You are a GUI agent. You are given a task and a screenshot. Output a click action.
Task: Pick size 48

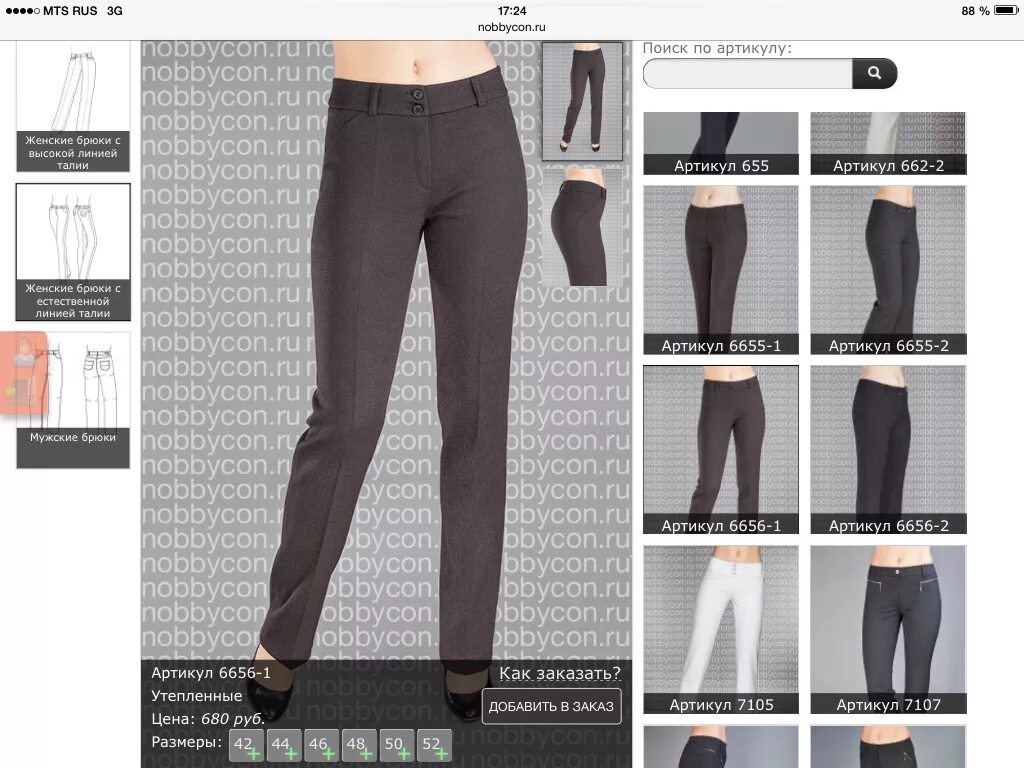[357, 745]
